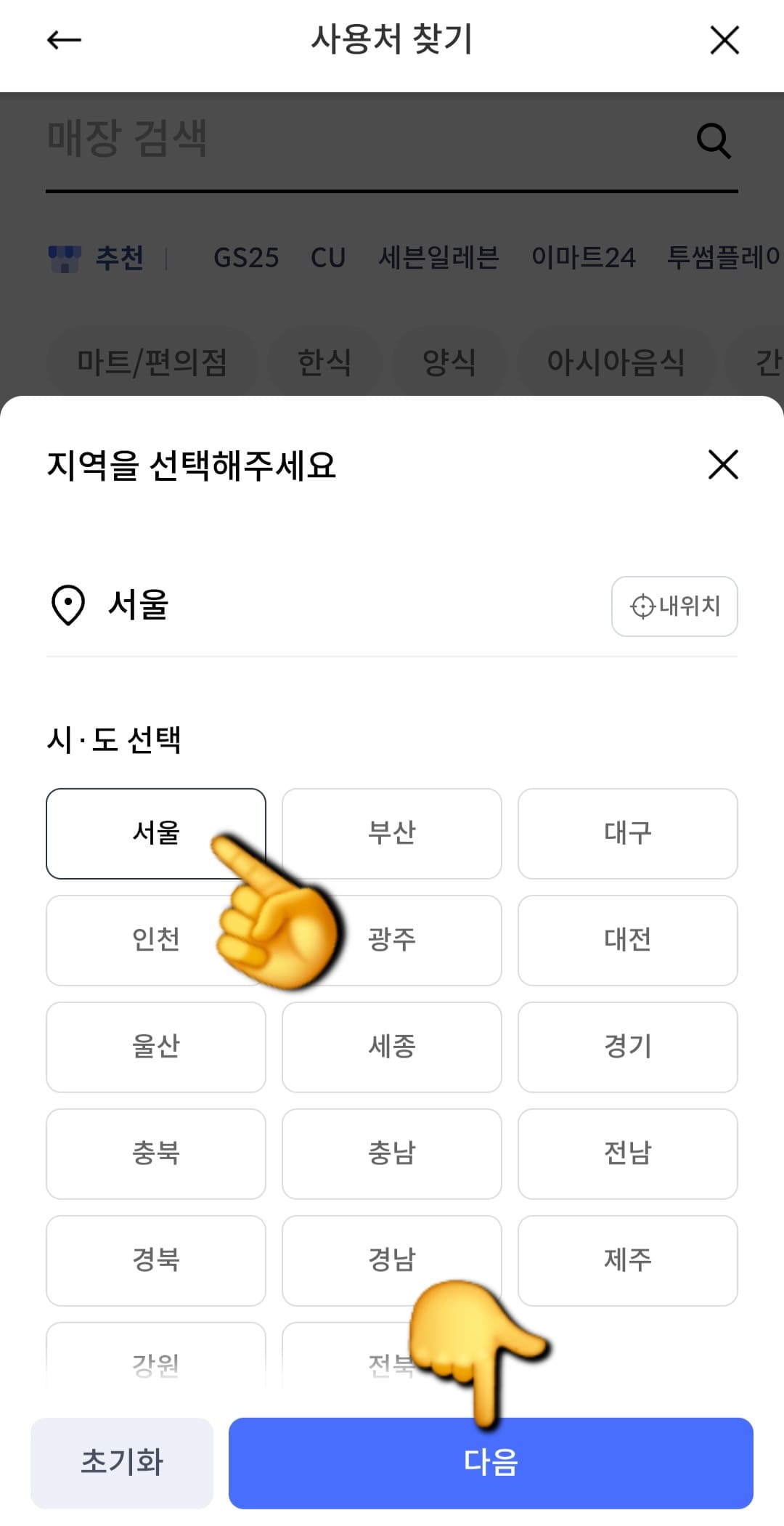Open the GS25 quick filter
784x1526 pixels.
click(248, 259)
